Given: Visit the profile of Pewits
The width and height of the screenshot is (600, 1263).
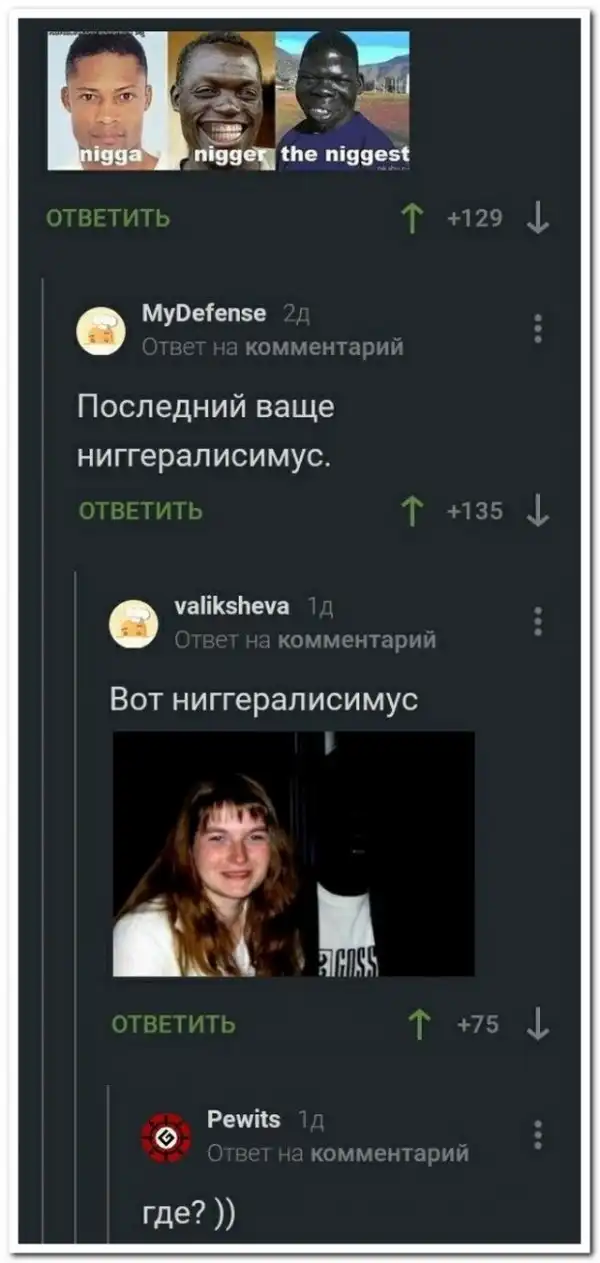Looking at the screenshot, I should pyautogui.click(x=243, y=1119).
